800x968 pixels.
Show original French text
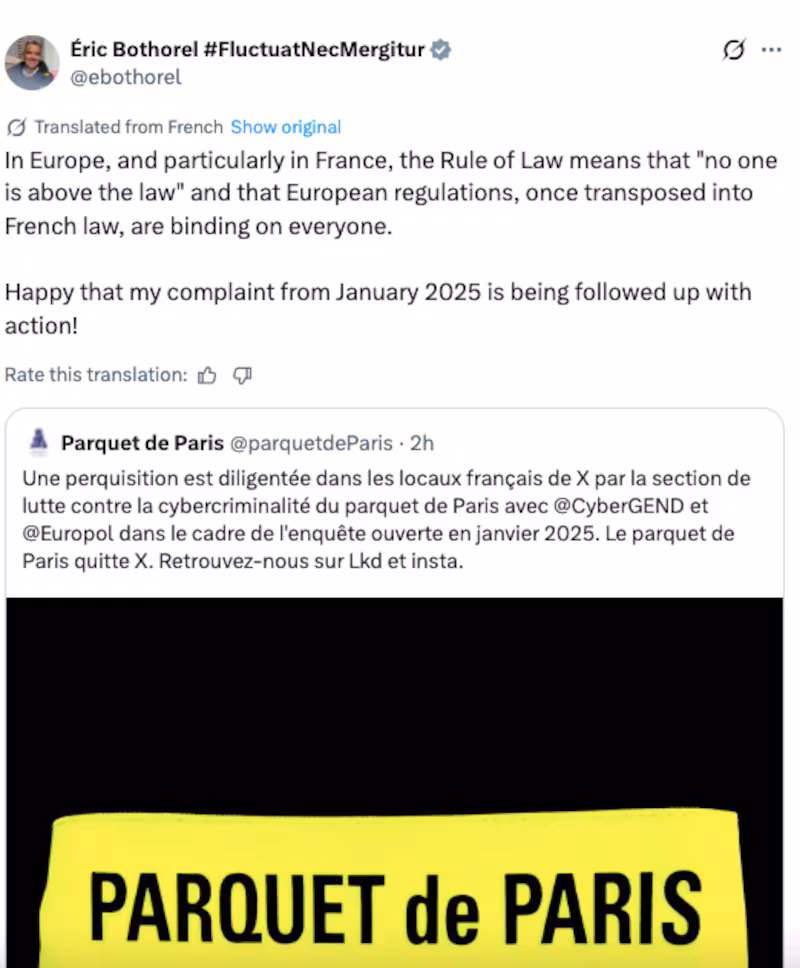pos(285,127)
